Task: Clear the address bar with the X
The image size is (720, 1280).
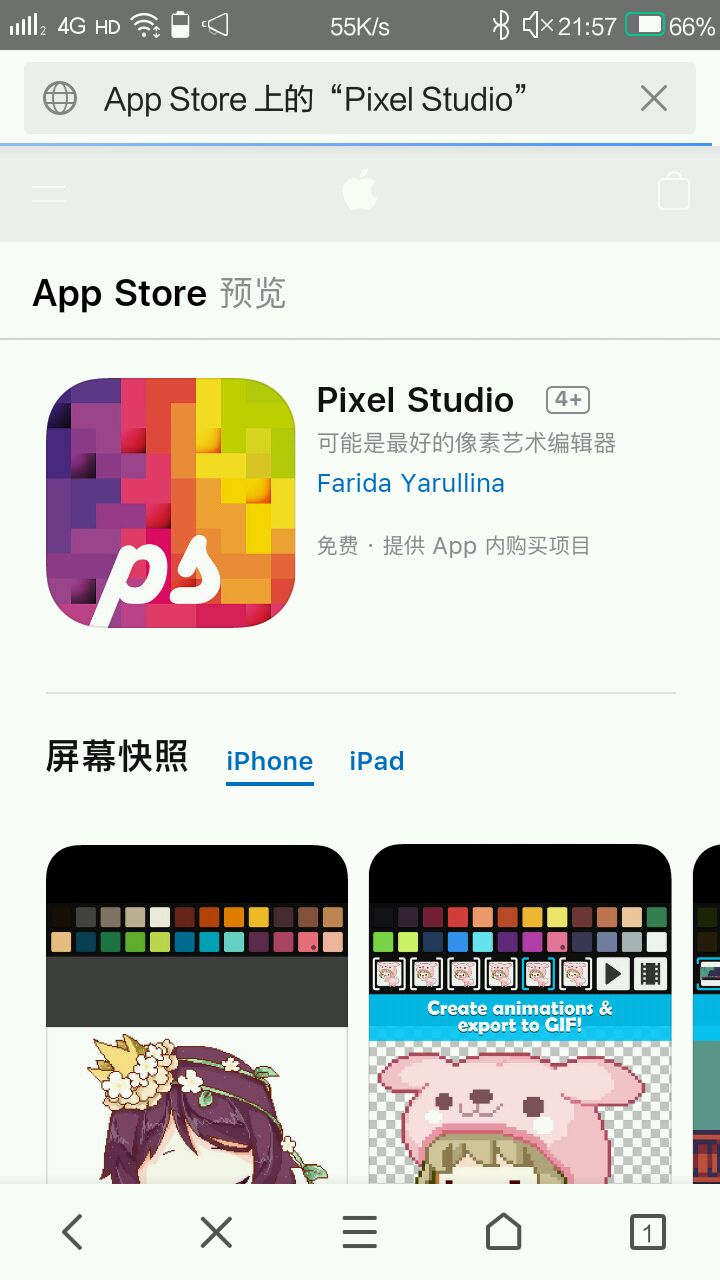Action: point(654,98)
